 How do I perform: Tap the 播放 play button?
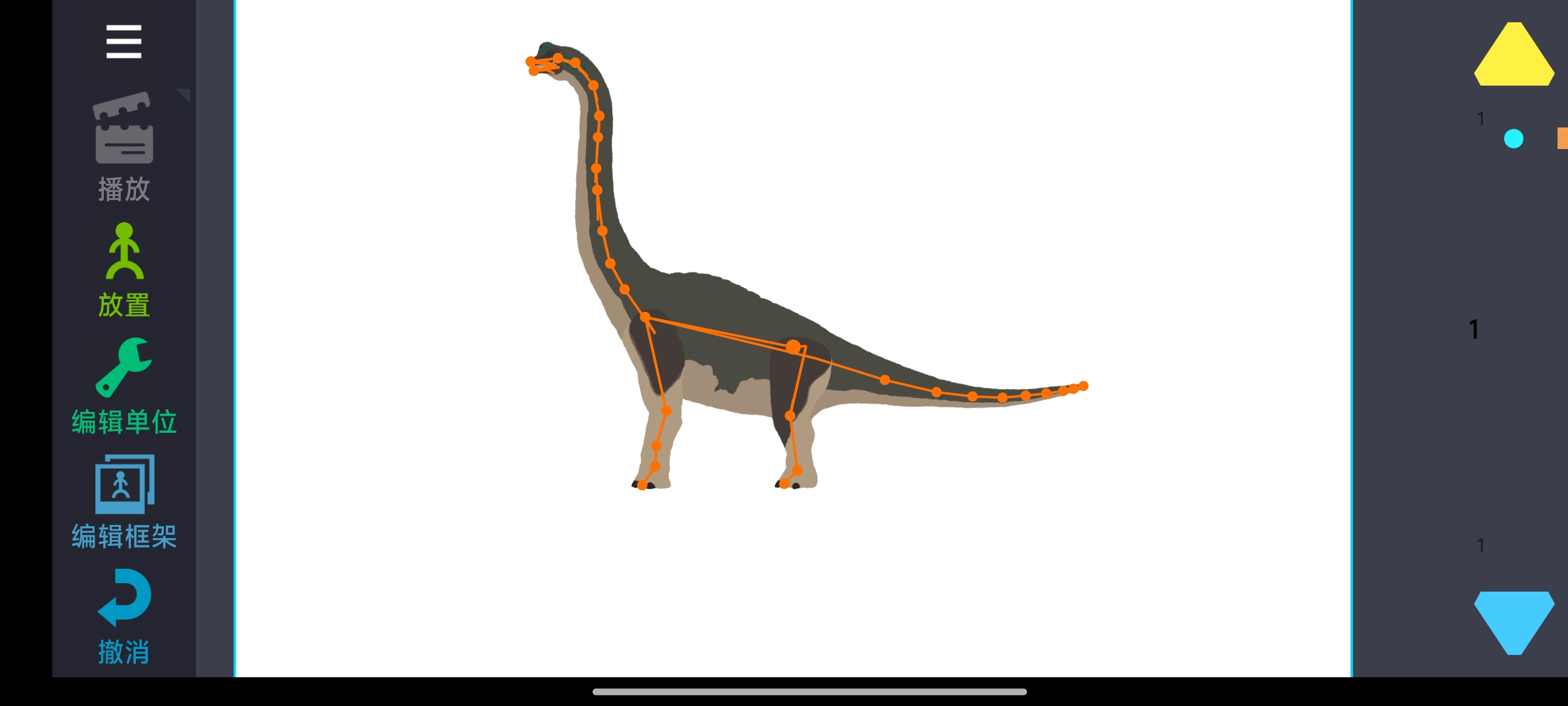123,147
